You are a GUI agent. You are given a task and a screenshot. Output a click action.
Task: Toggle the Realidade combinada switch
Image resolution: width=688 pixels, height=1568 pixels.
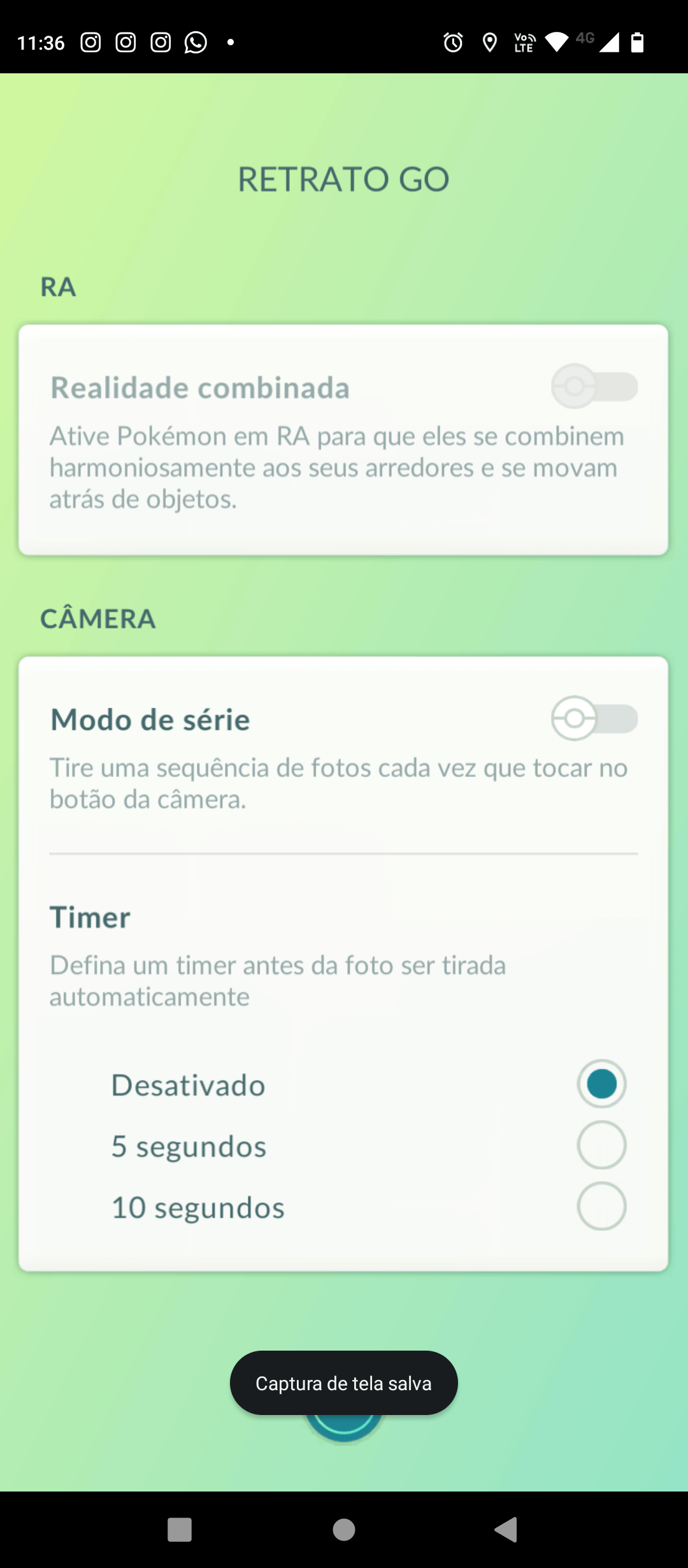[594, 386]
